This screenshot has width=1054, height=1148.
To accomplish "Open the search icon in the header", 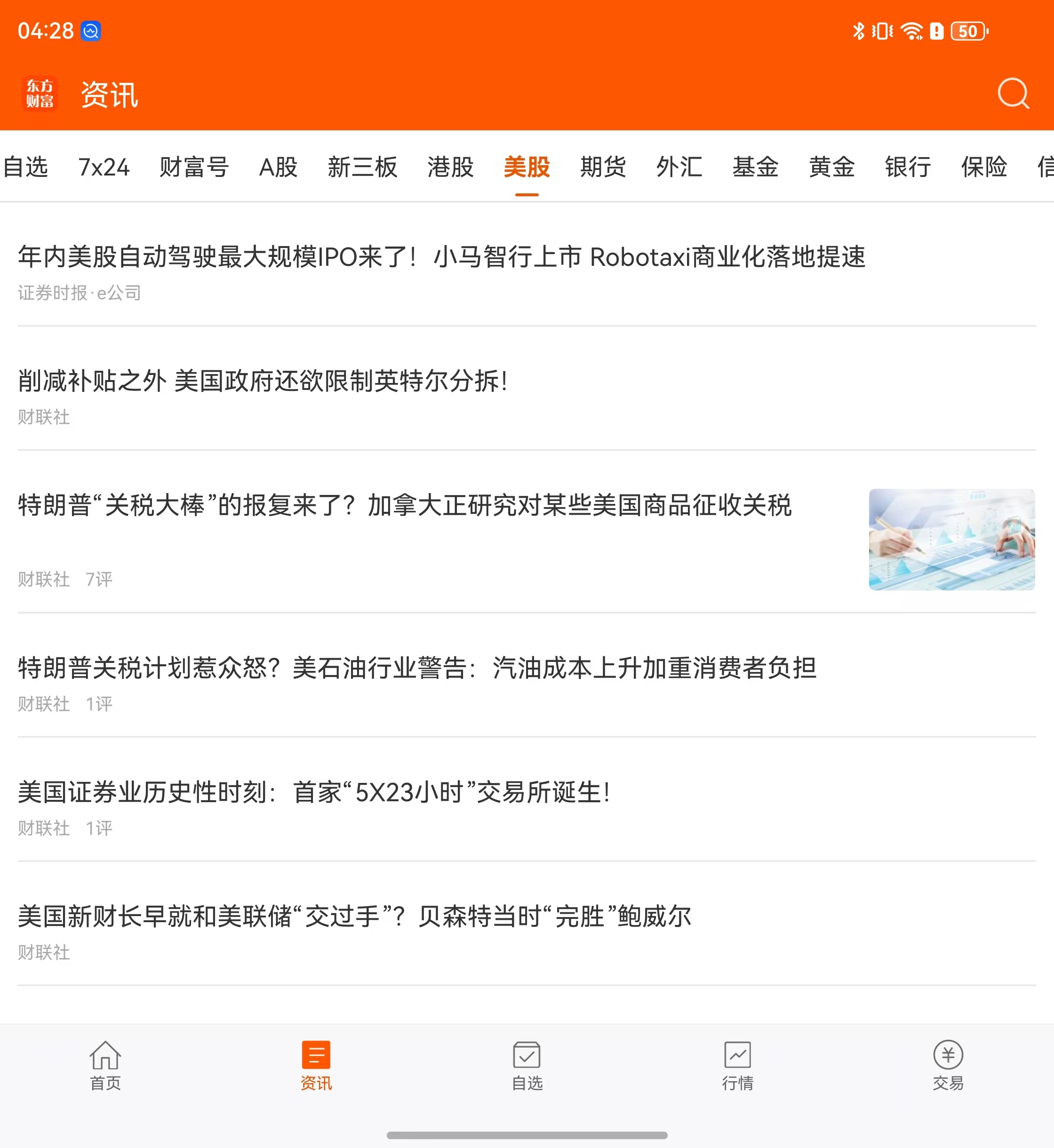I will [x=1013, y=94].
